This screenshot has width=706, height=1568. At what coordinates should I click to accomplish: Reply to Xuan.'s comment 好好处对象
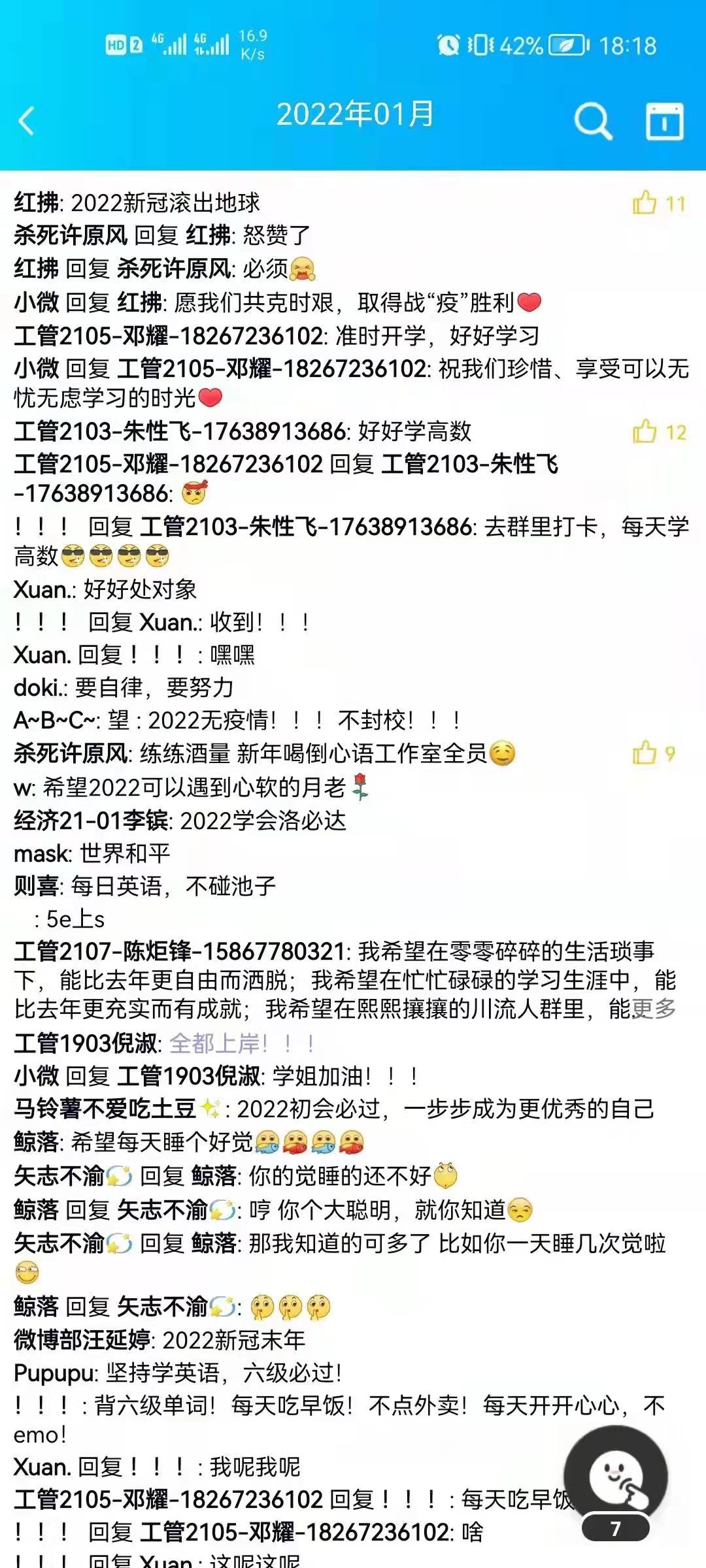[x=139, y=589]
